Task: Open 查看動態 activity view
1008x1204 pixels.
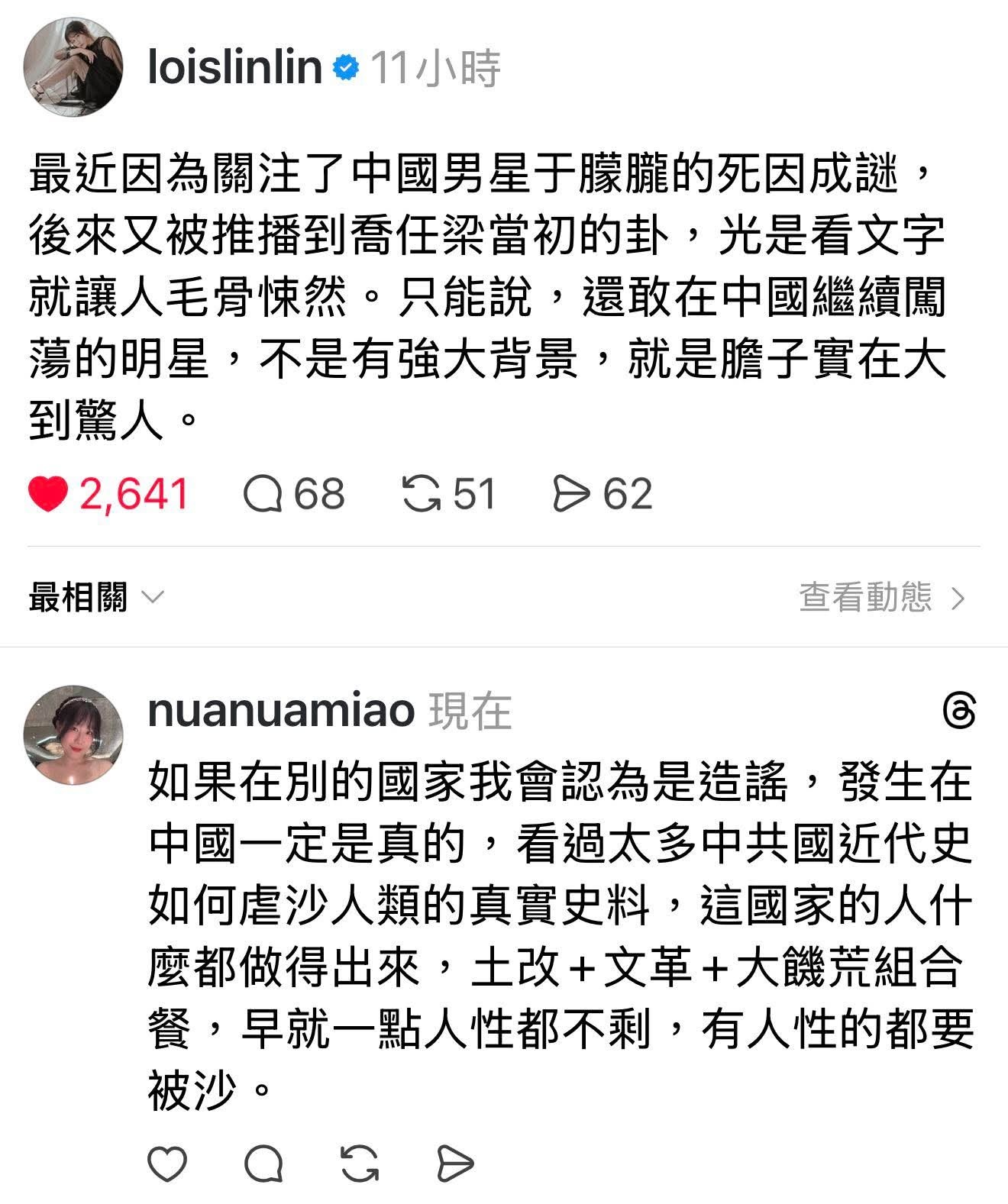Action: coord(882,597)
